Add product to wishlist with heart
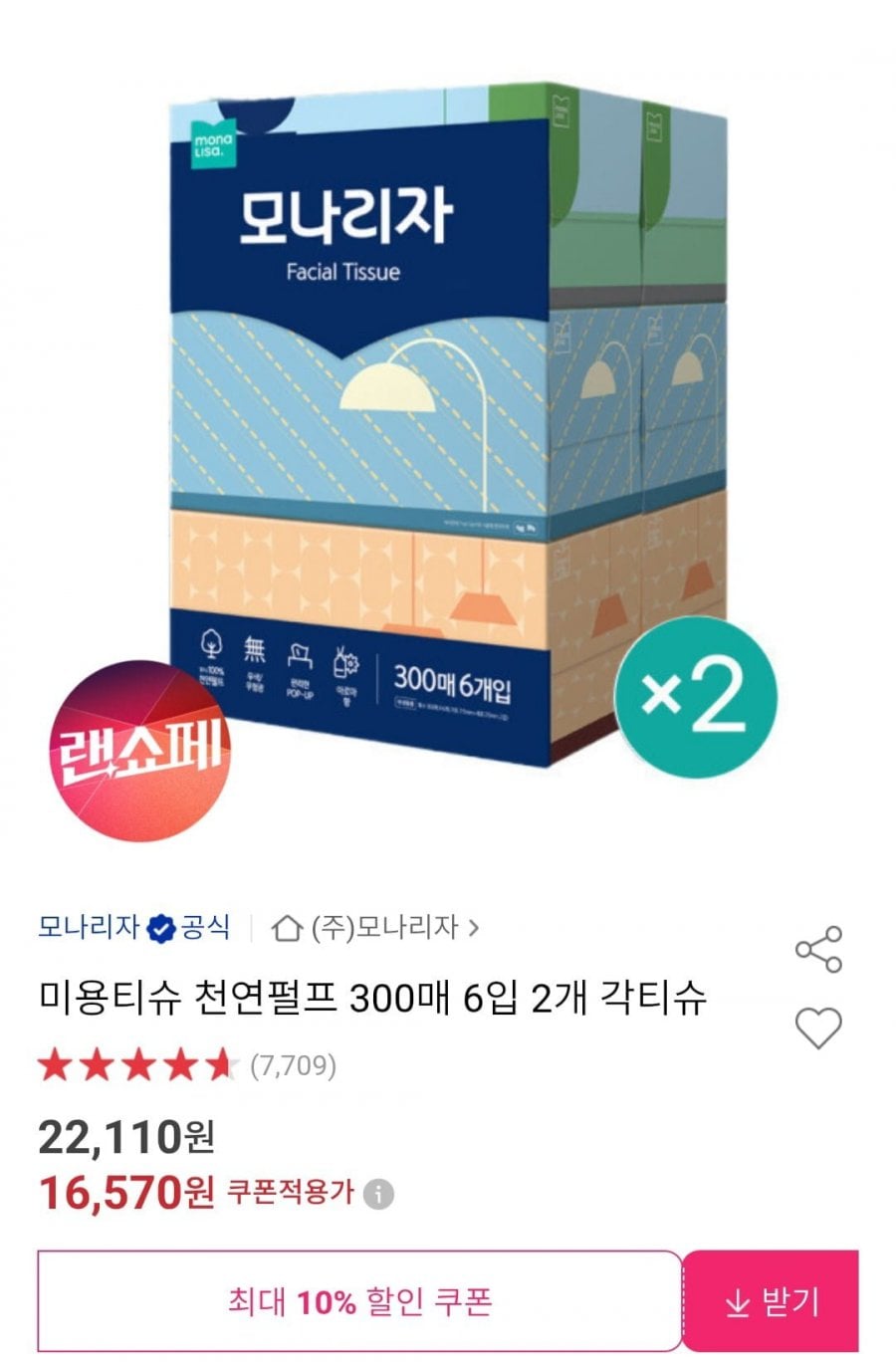The image size is (896, 1368). pos(818,1027)
